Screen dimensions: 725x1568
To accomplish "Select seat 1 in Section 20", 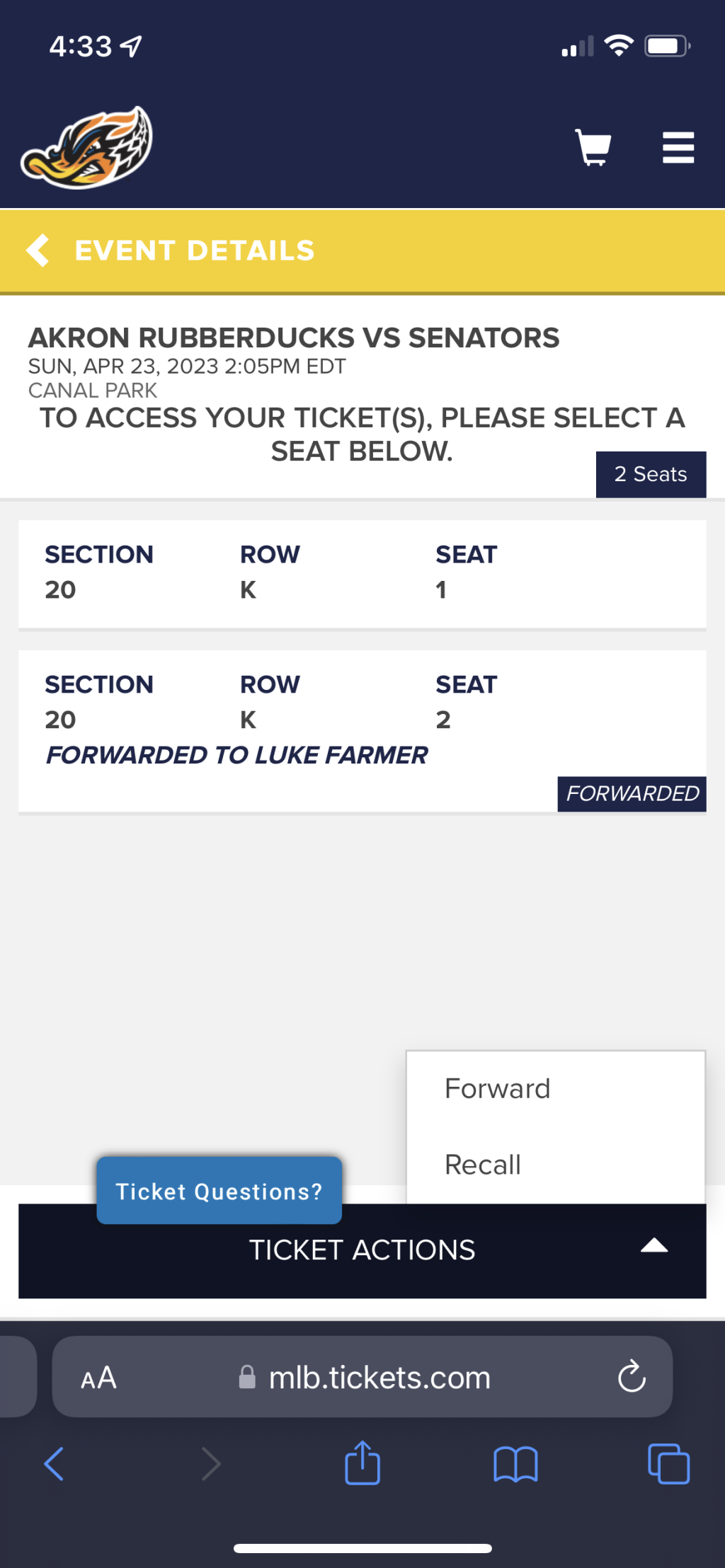I will [x=362, y=573].
